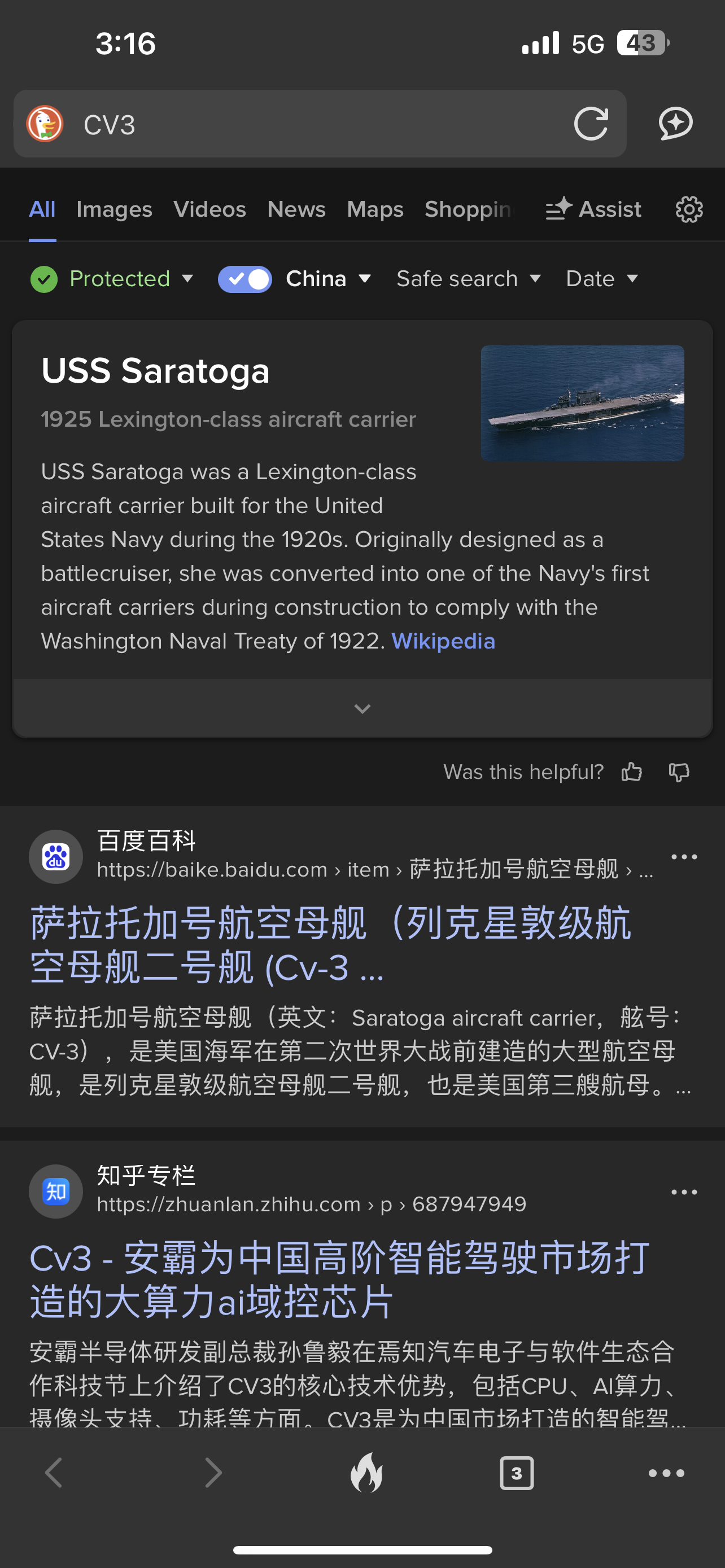Toggle the China region switch

(x=244, y=279)
